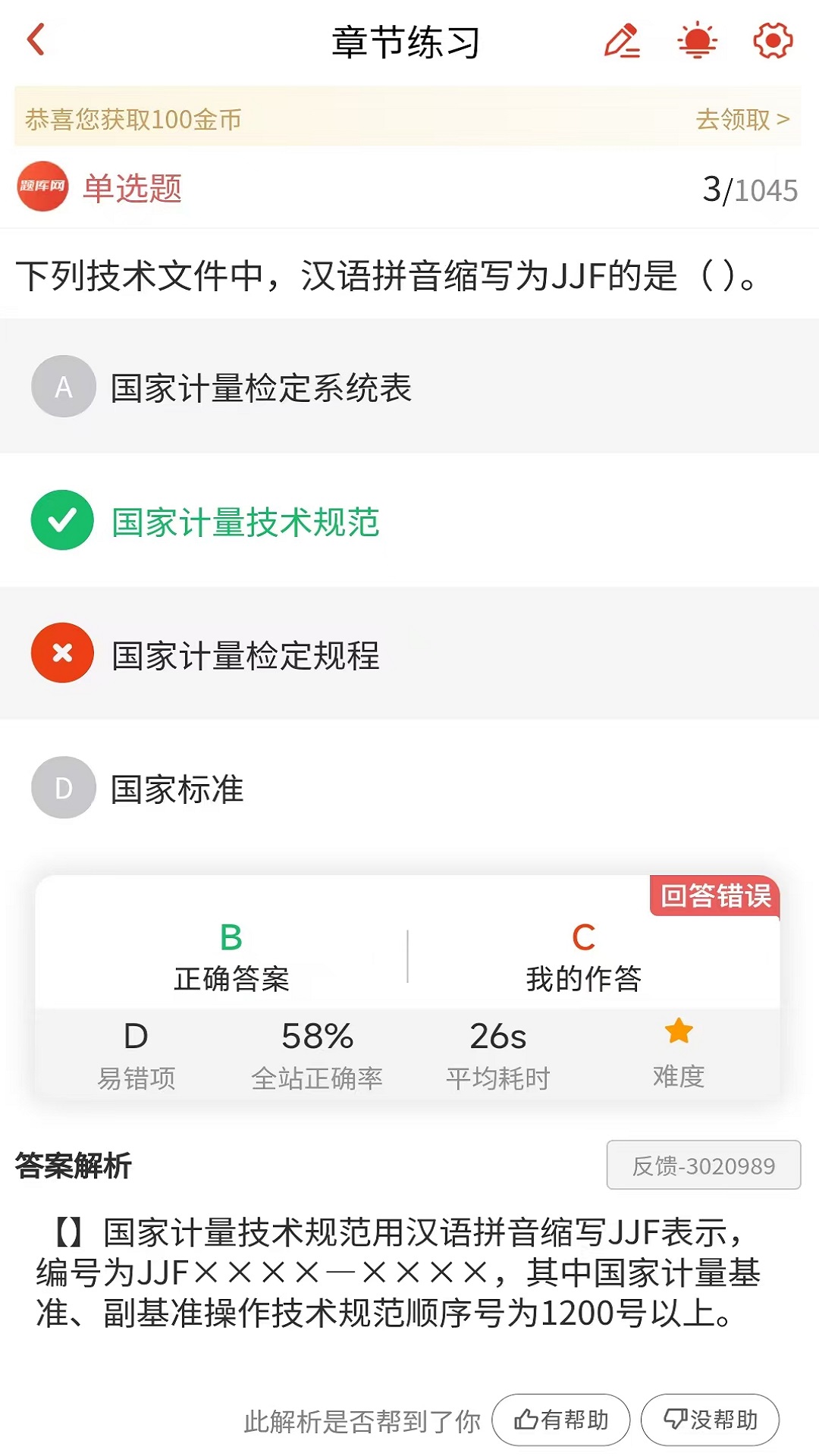This screenshot has width=819, height=1456.
Task: Tap 恭喜您获取100金币 banner
Action: 135,120
